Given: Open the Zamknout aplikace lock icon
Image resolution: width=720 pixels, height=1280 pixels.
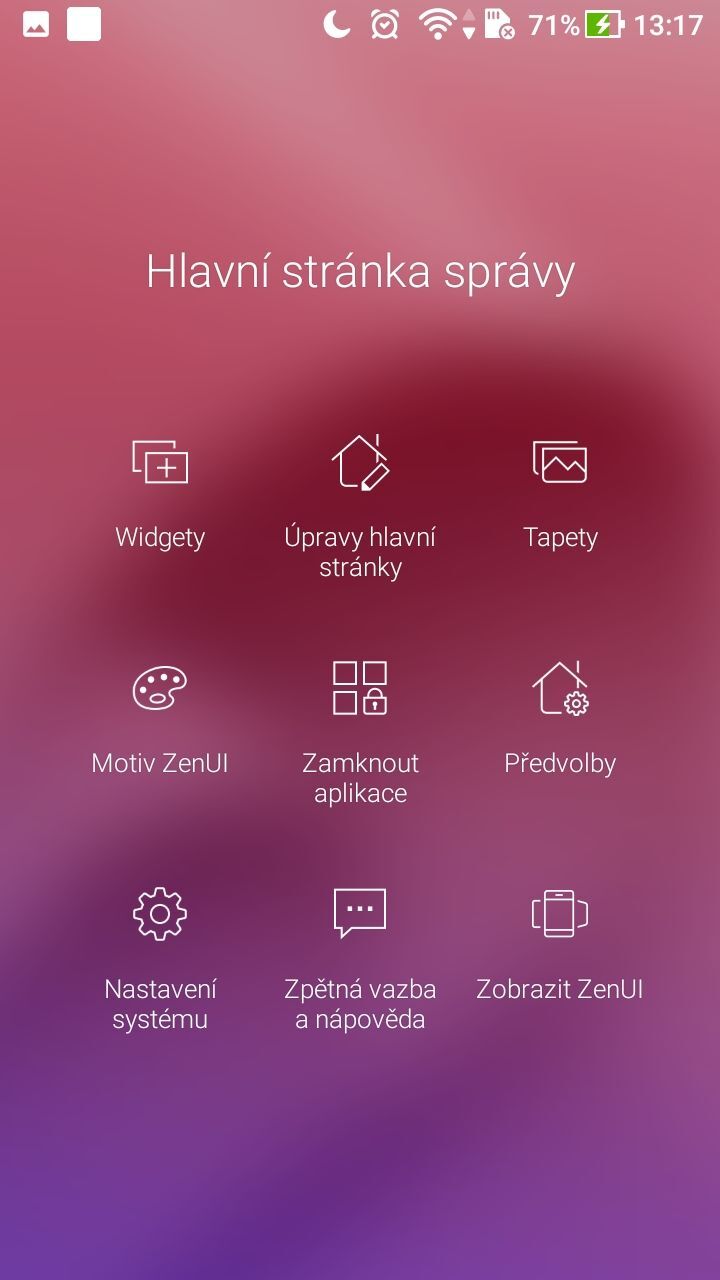Looking at the screenshot, I should (x=361, y=689).
